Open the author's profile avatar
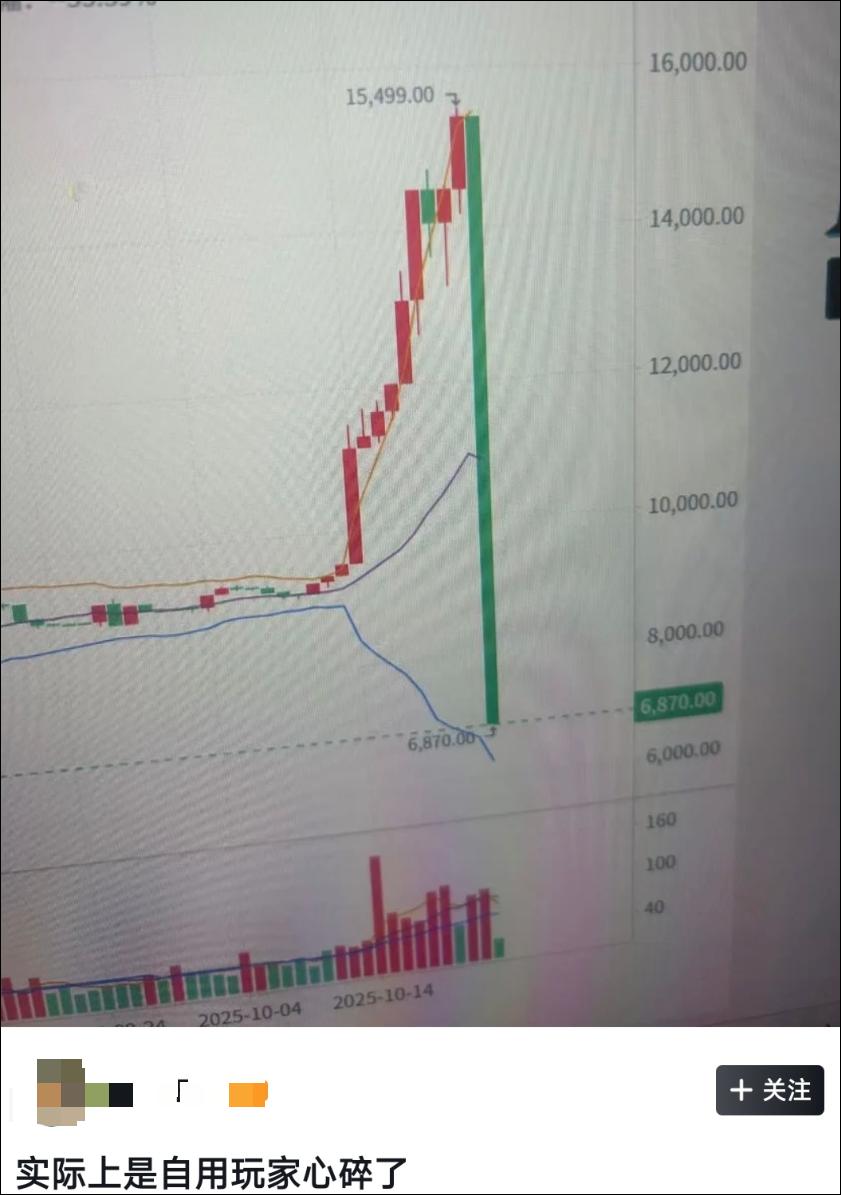Image resolution: width=841 pixels, height=1195 pixels. point(61,1089)
